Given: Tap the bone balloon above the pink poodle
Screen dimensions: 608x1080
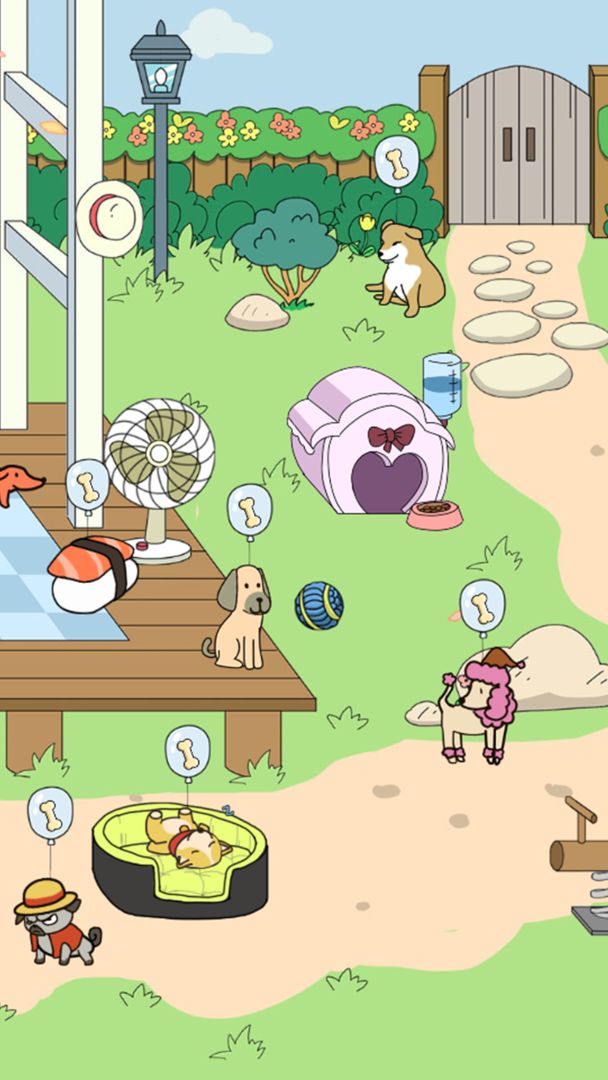Looking at the screenshot, I should [482, 606].
